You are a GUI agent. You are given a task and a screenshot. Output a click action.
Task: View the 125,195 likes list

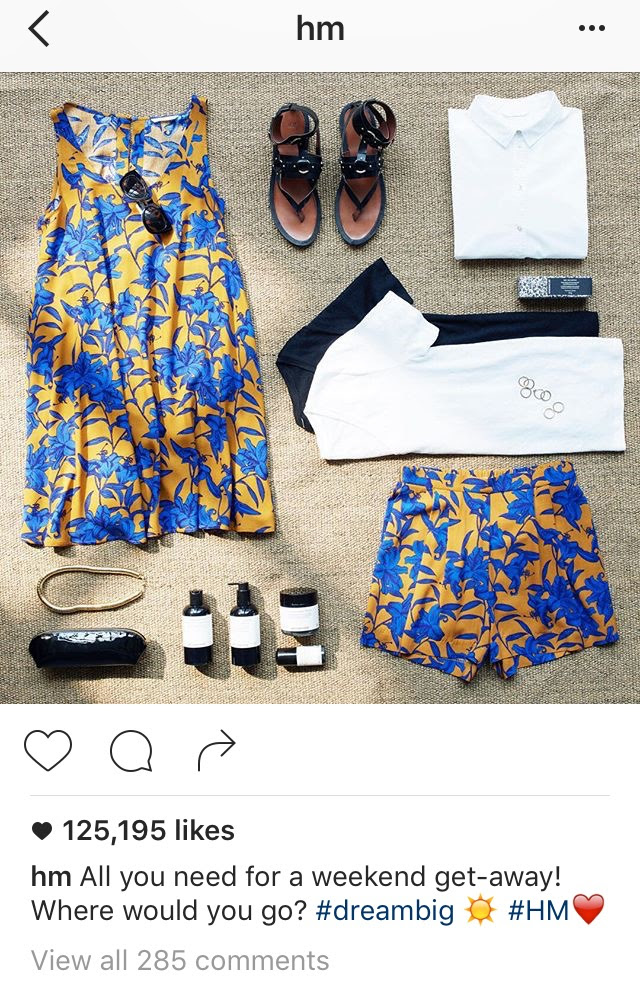147,830
